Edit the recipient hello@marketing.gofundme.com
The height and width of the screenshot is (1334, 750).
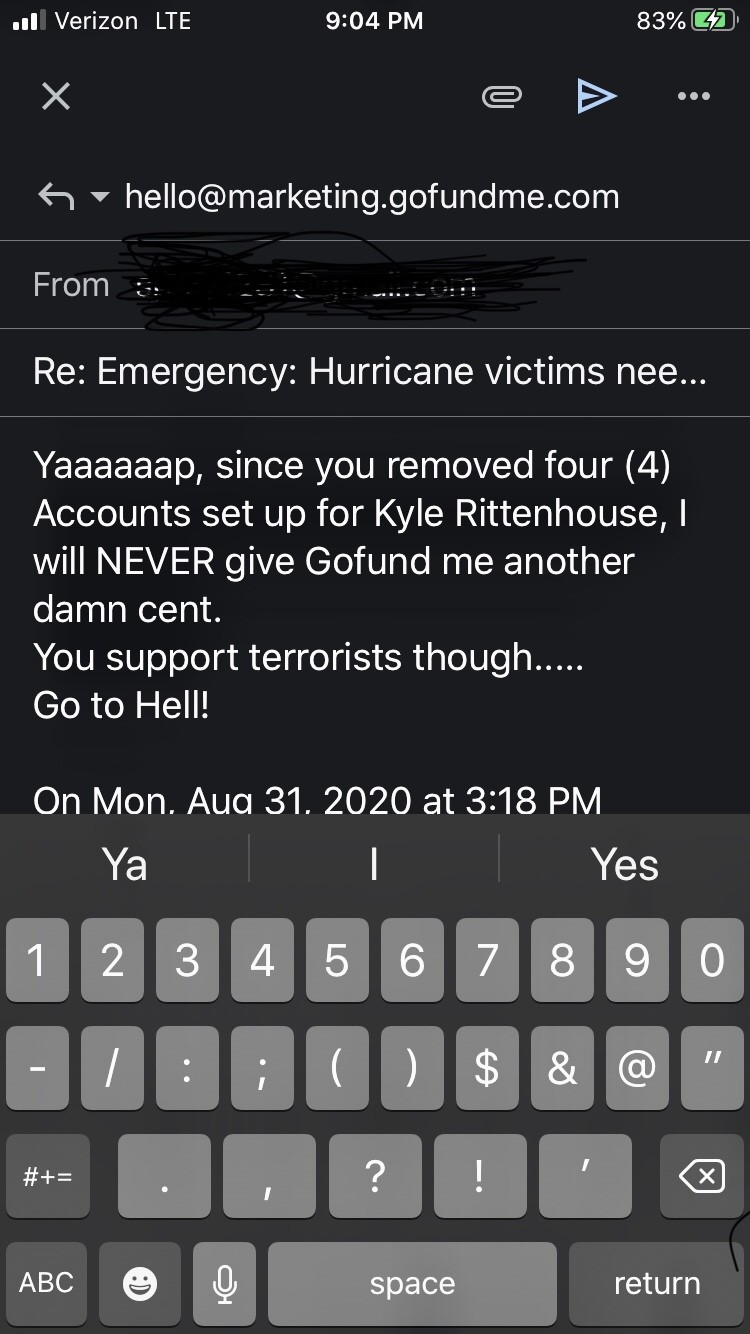tap(372, 197)
